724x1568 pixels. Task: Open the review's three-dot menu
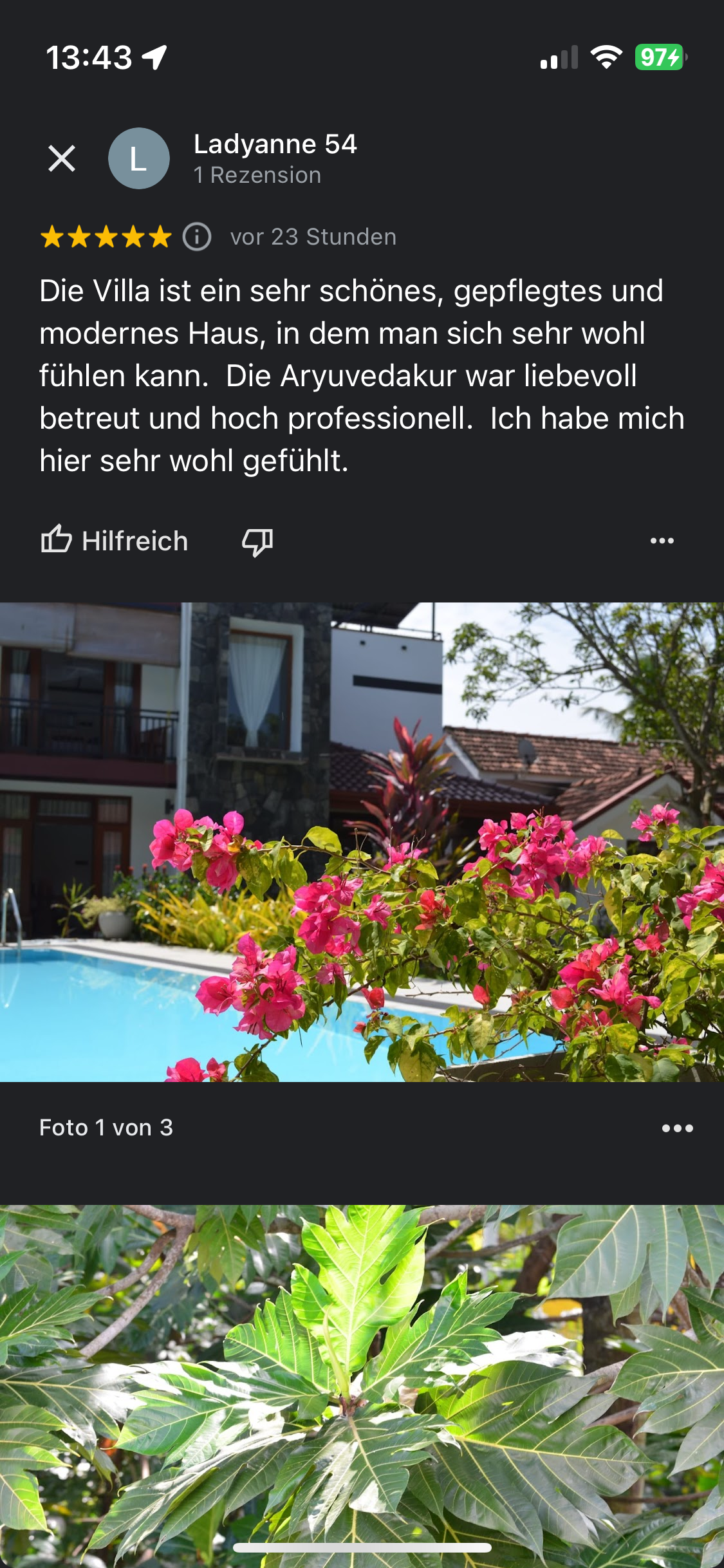(x=662, y=541)
